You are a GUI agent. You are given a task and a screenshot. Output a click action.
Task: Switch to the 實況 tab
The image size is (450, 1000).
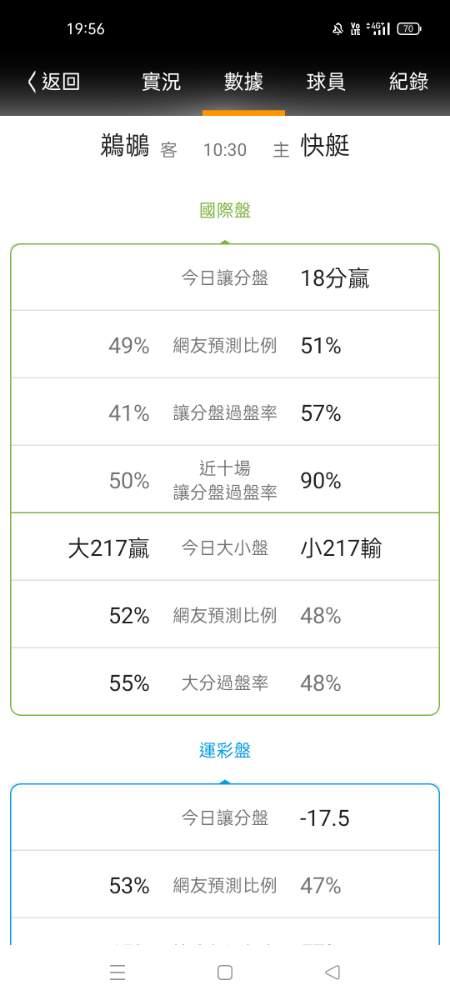(161, 82)
